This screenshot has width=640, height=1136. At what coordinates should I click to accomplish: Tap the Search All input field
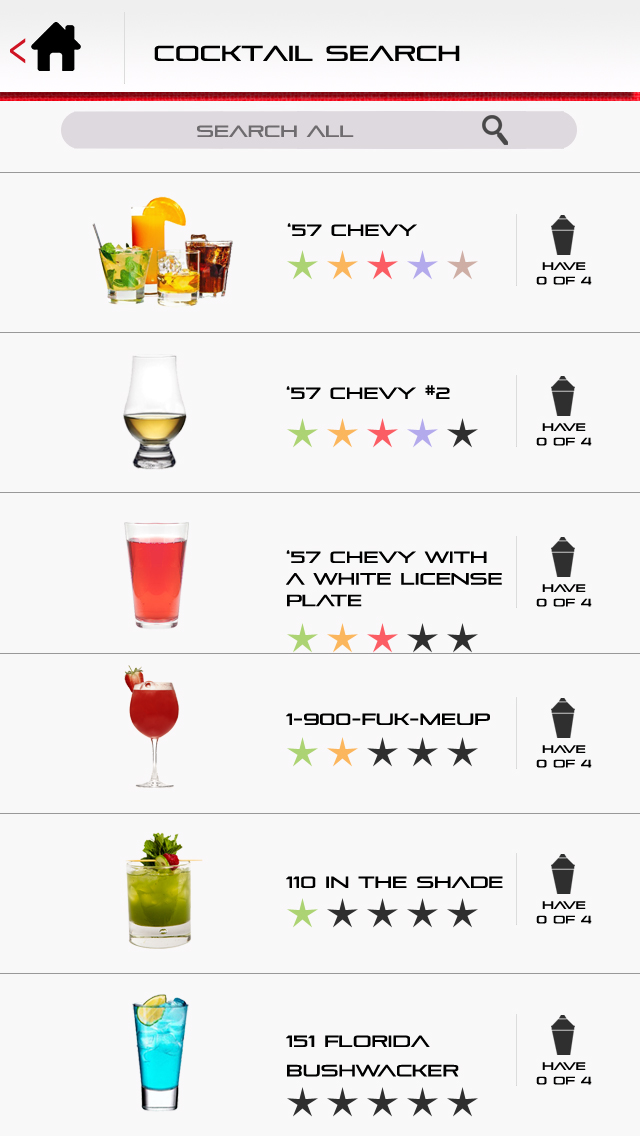pos(274,131)
